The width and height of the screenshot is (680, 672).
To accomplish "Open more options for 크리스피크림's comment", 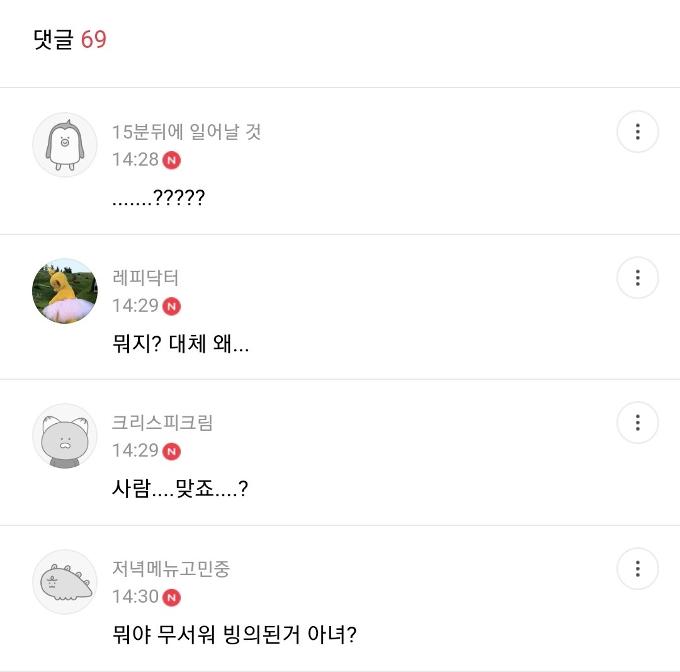I will (x=637, y=423).
